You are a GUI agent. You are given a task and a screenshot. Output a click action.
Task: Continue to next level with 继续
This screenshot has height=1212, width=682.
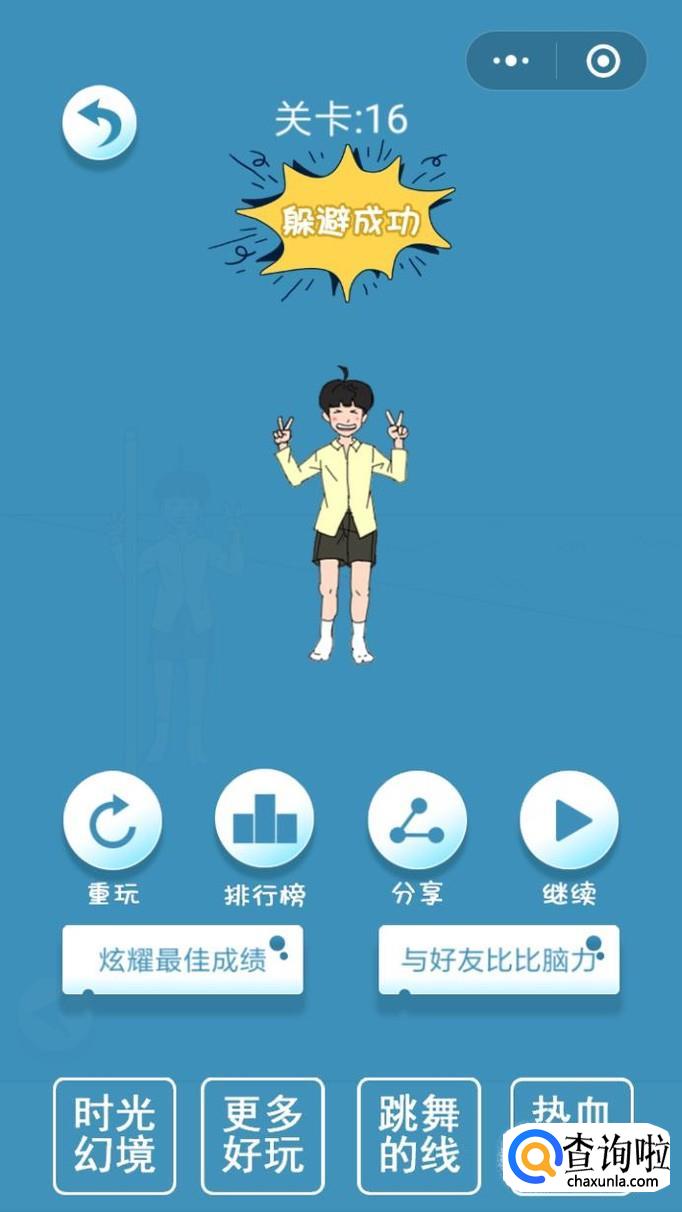[569, 822]
